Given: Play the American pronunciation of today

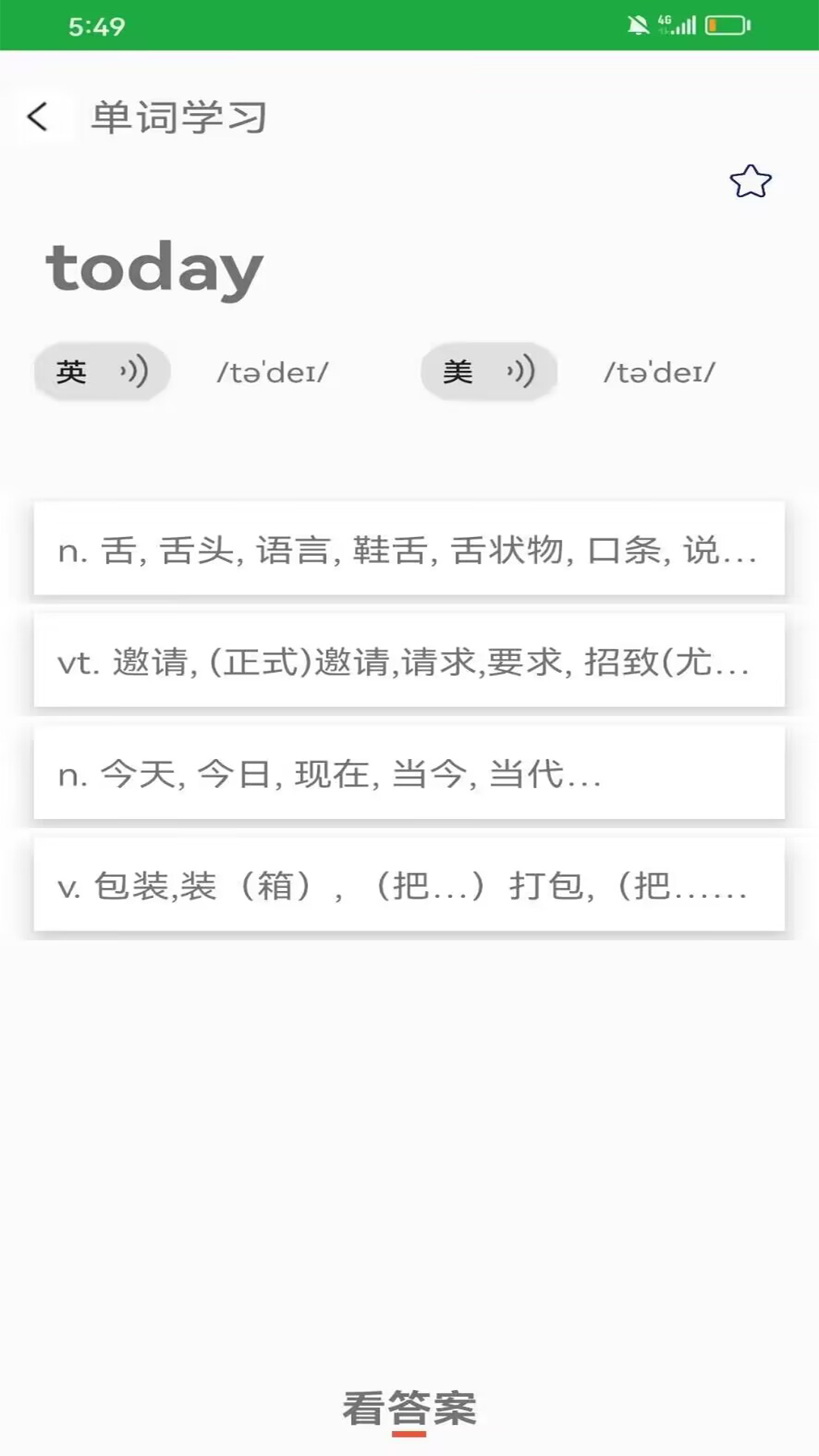Looking at the screenshot, I should coord(489,371).
